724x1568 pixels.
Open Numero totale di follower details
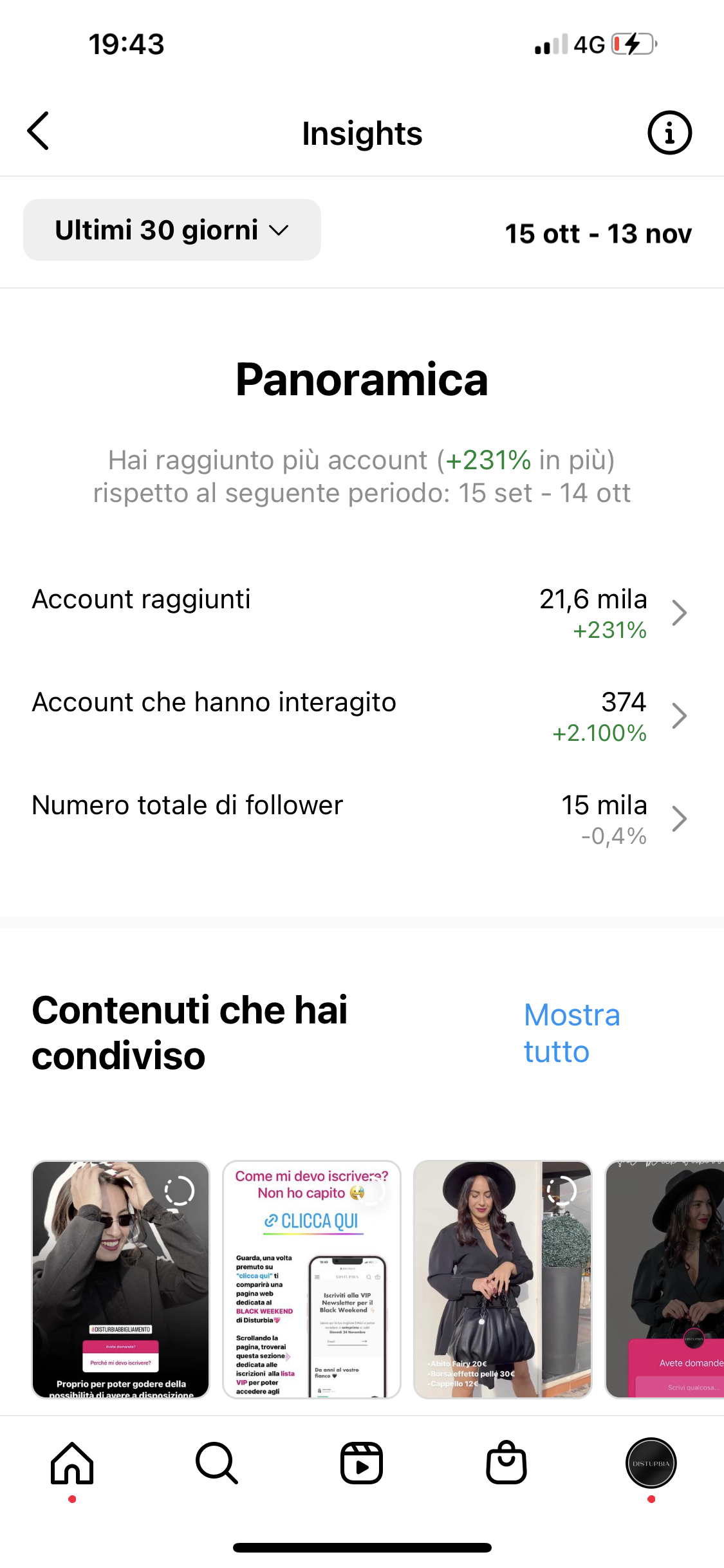click(x=360, y=819)
